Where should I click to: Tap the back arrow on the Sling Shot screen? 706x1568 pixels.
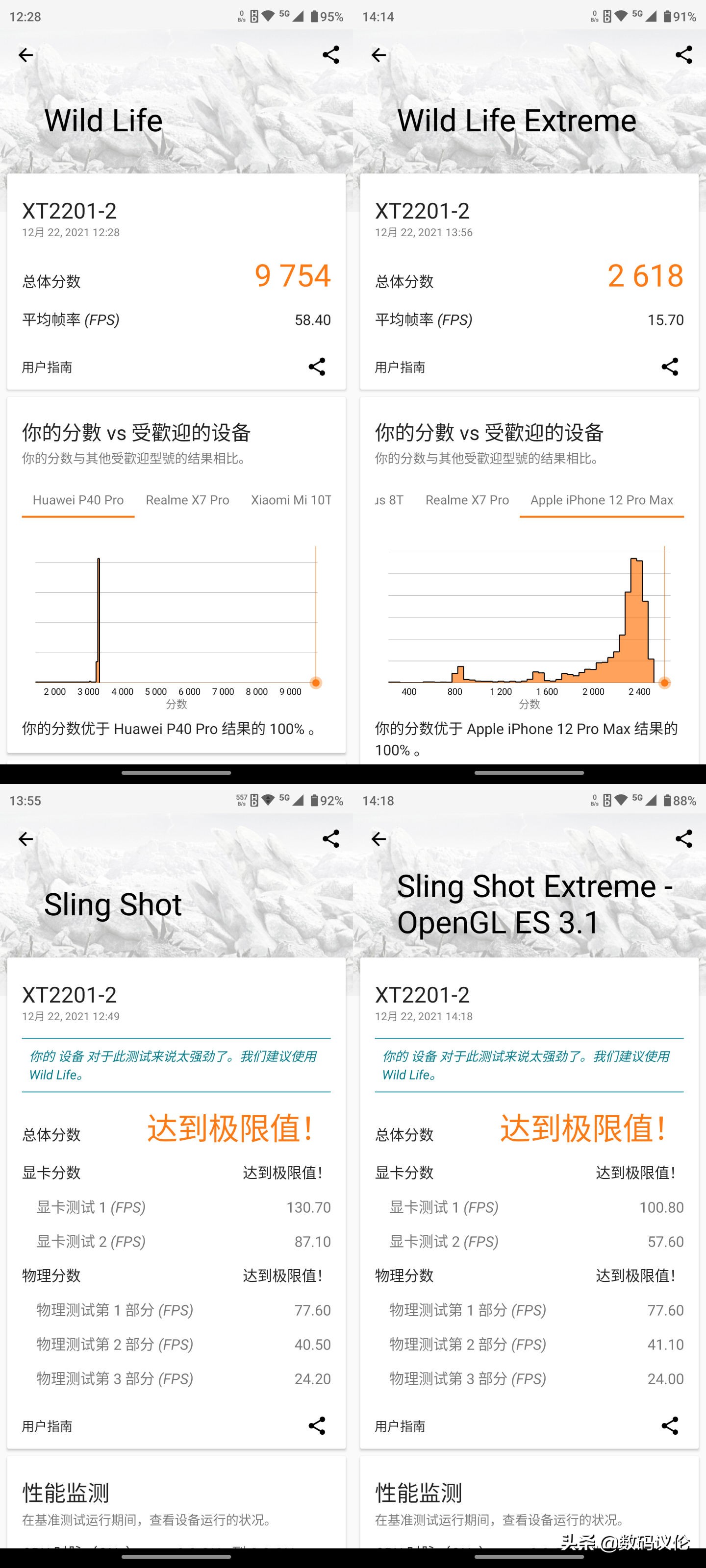25,838
